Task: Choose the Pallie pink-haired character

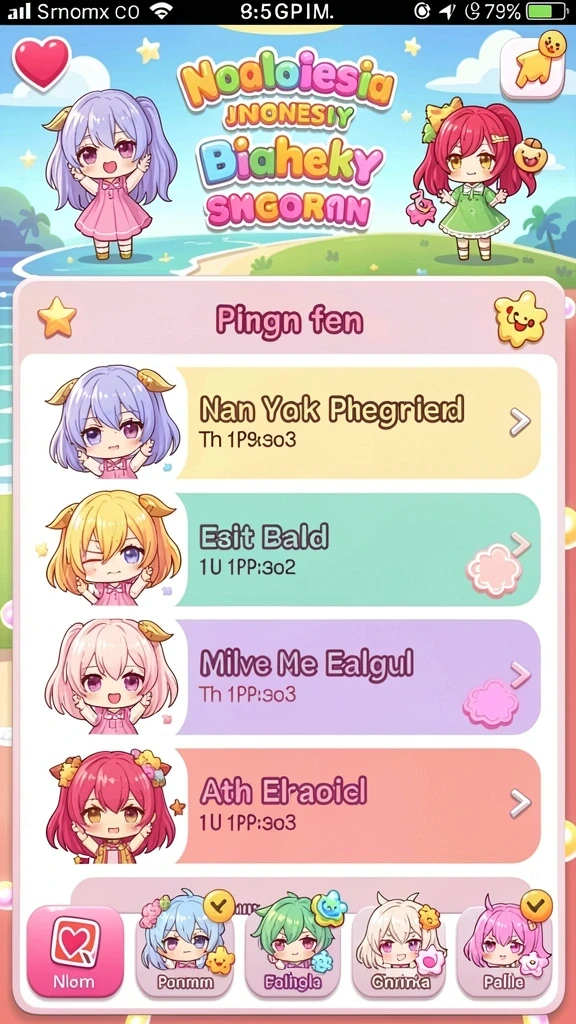Action: 504,945
